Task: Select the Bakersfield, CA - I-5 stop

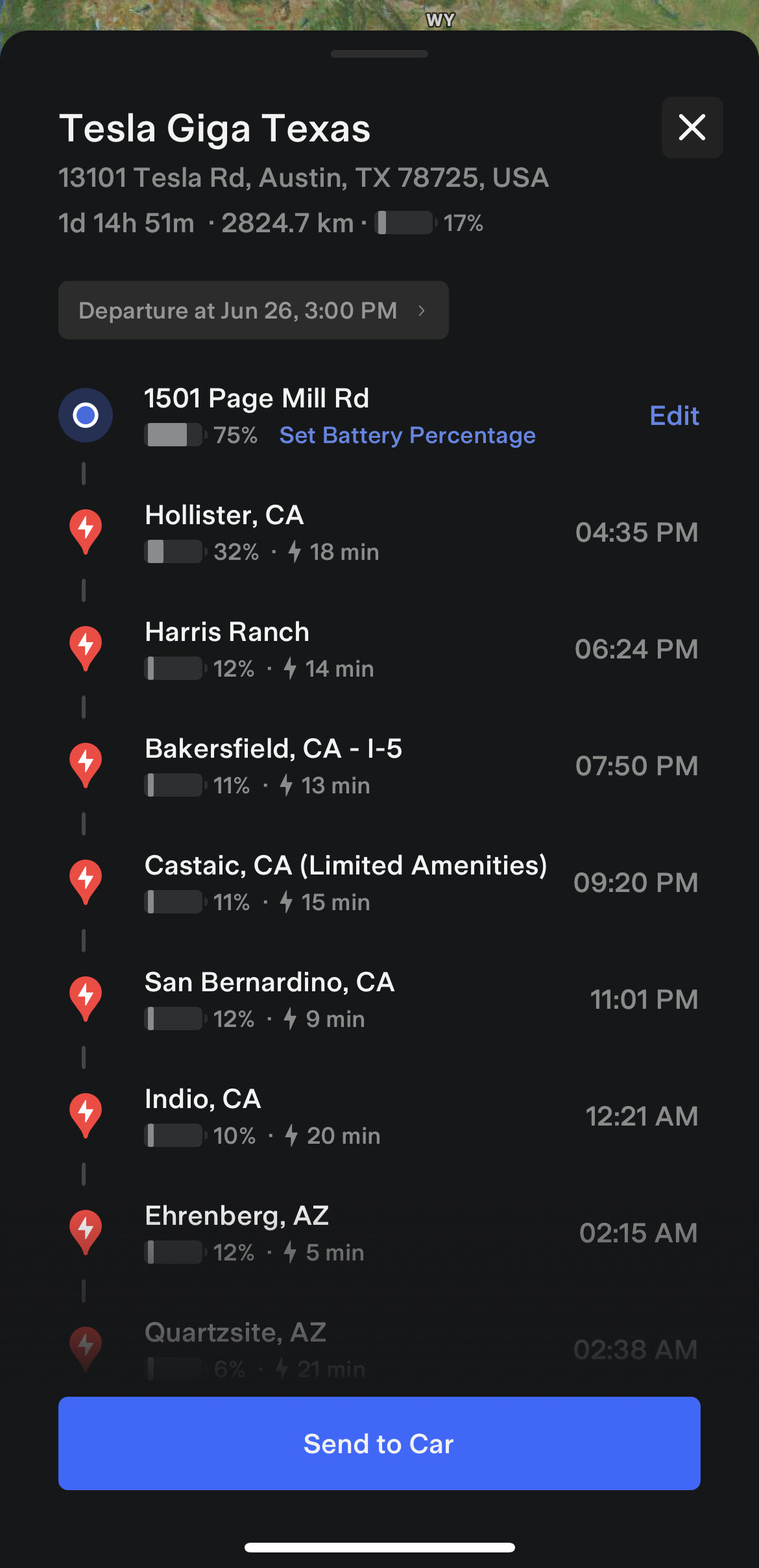Action: point(273,749)
